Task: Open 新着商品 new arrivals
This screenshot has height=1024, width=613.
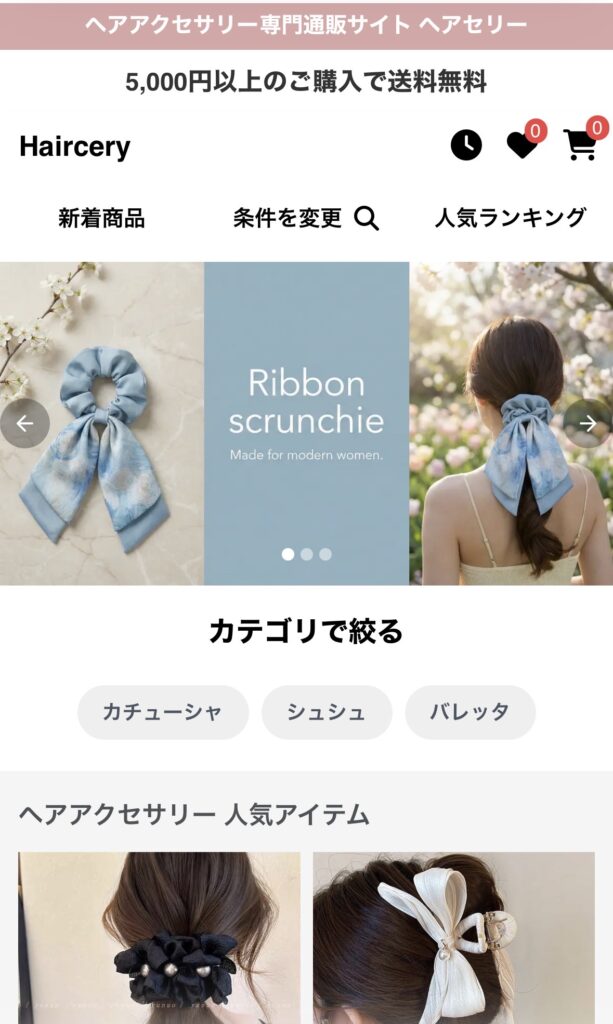Action: [x=101, y=218]
